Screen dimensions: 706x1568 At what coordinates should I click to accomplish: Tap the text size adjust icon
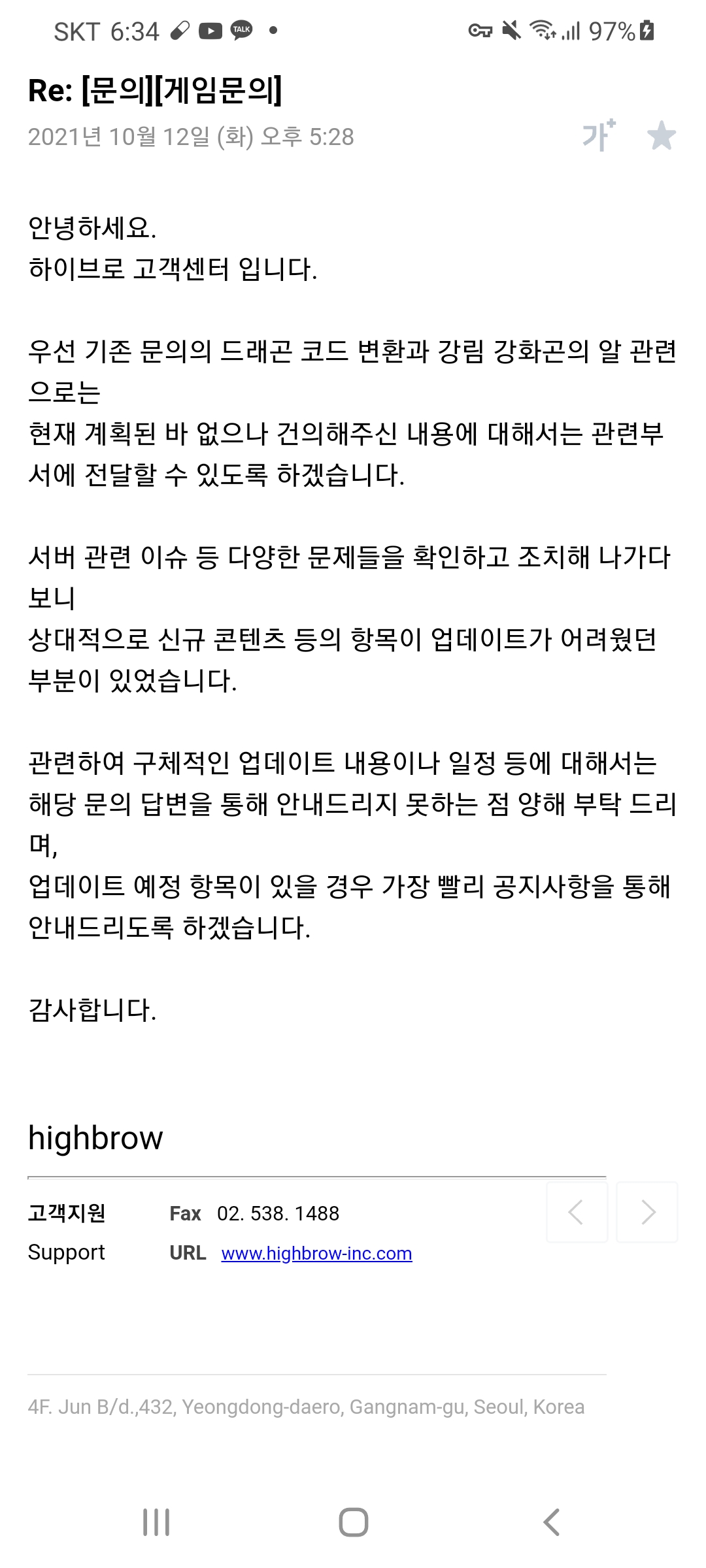pyautogui.click(x=598, y=135)
